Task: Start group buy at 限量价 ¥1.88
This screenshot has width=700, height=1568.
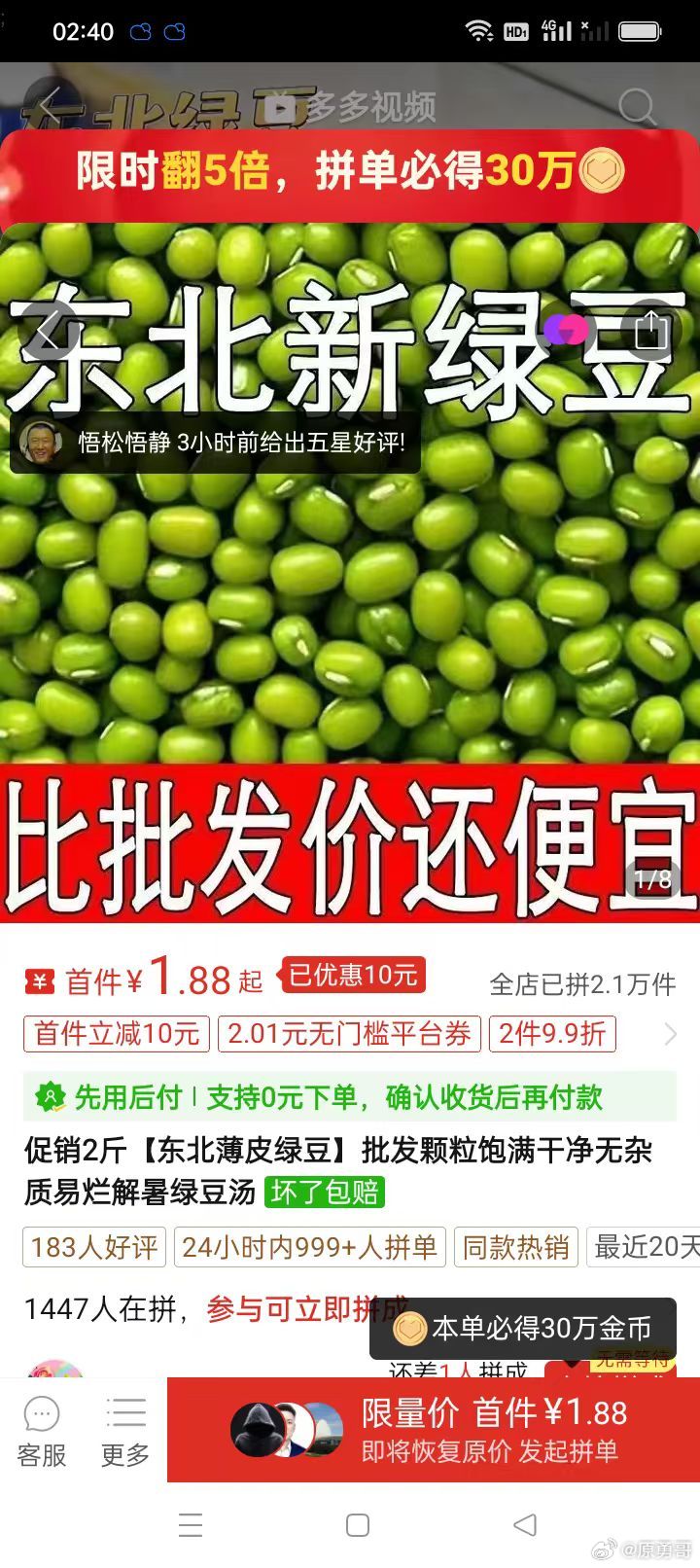Action: pyautogui.click(x=434, y=1430)
